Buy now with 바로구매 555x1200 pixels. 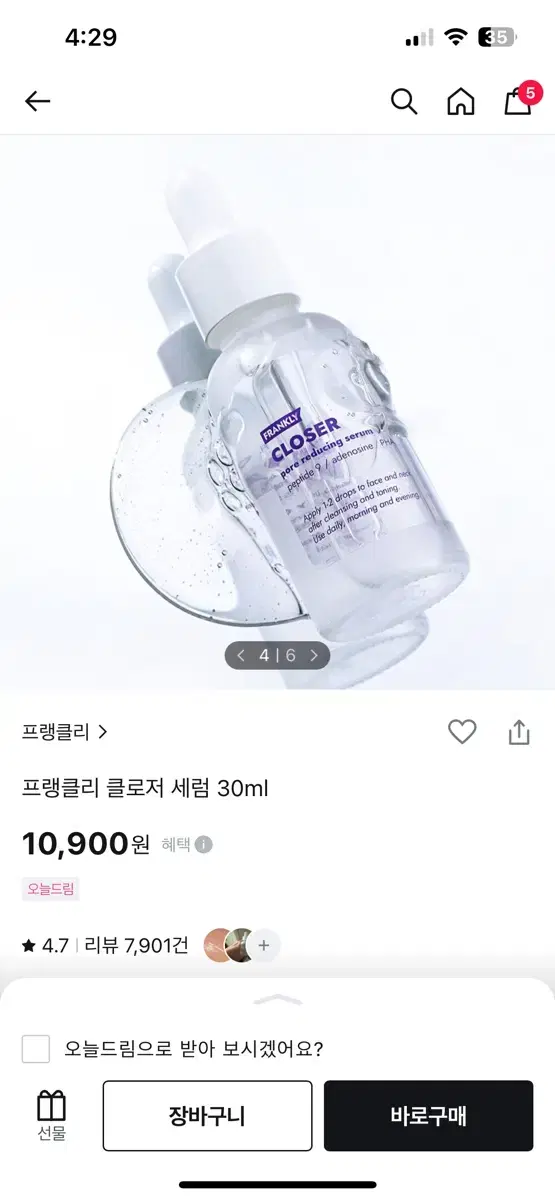click(428, 1116)
